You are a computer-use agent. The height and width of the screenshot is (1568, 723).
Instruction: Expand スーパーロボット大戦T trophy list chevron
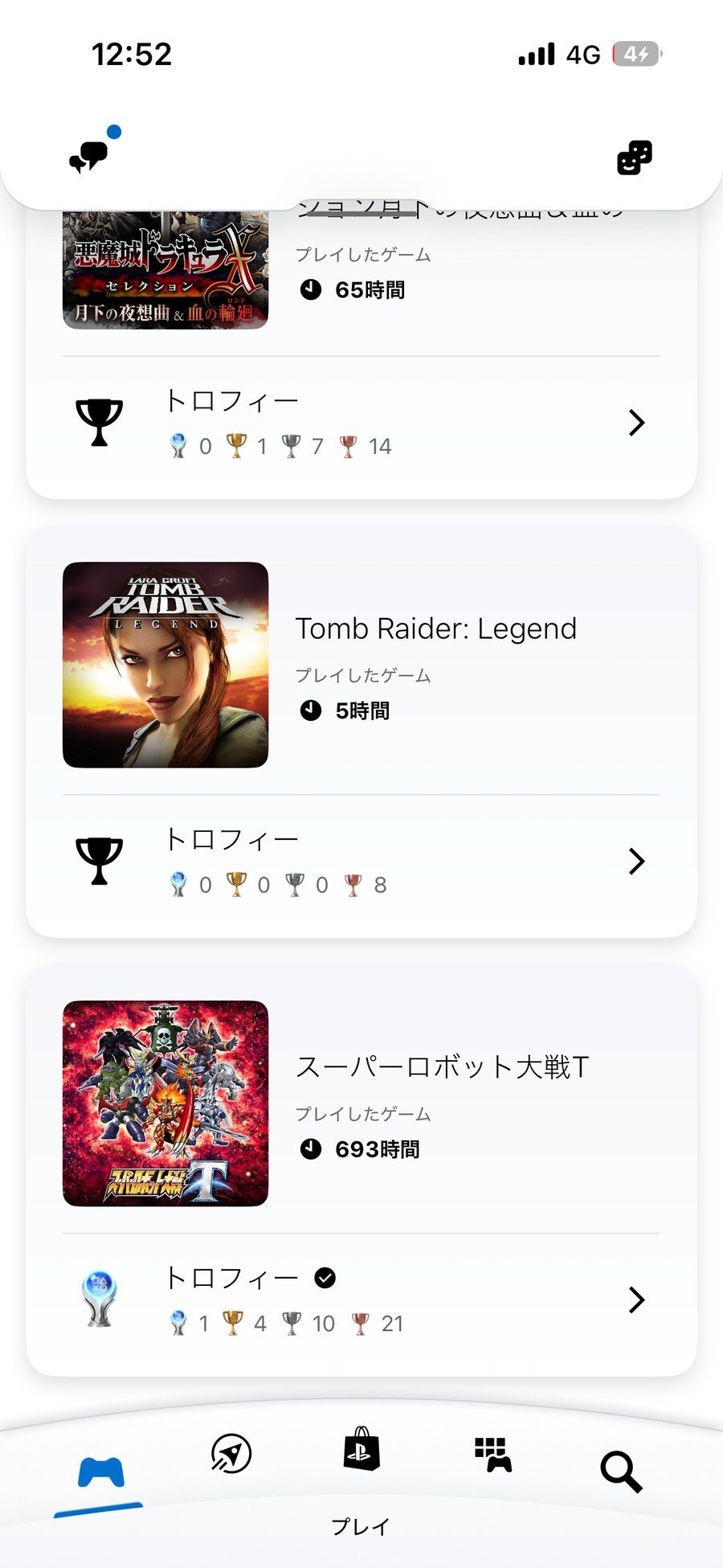tap(635, 1300)
